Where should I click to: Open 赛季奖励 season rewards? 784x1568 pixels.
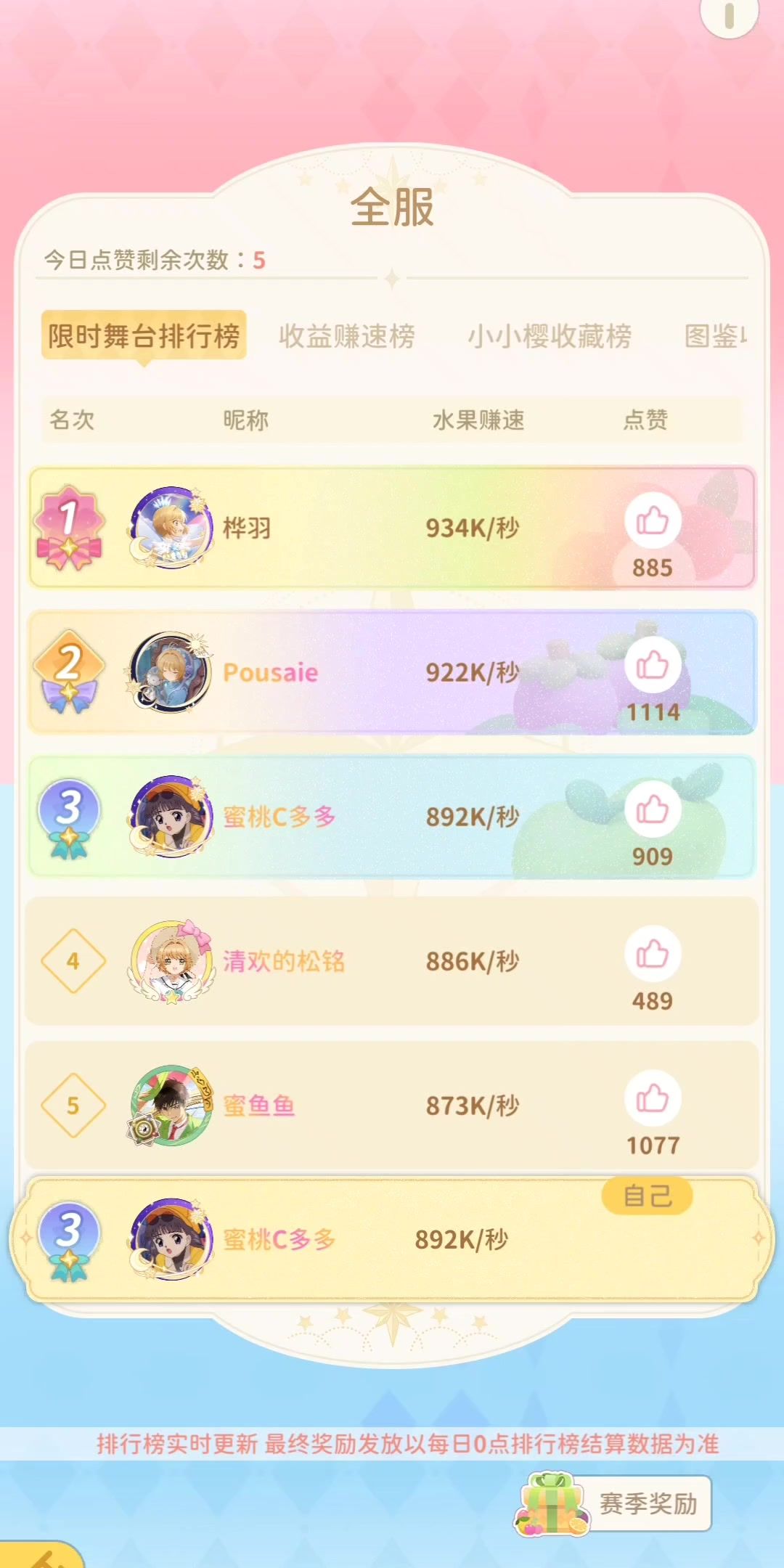click(617, 1504)
